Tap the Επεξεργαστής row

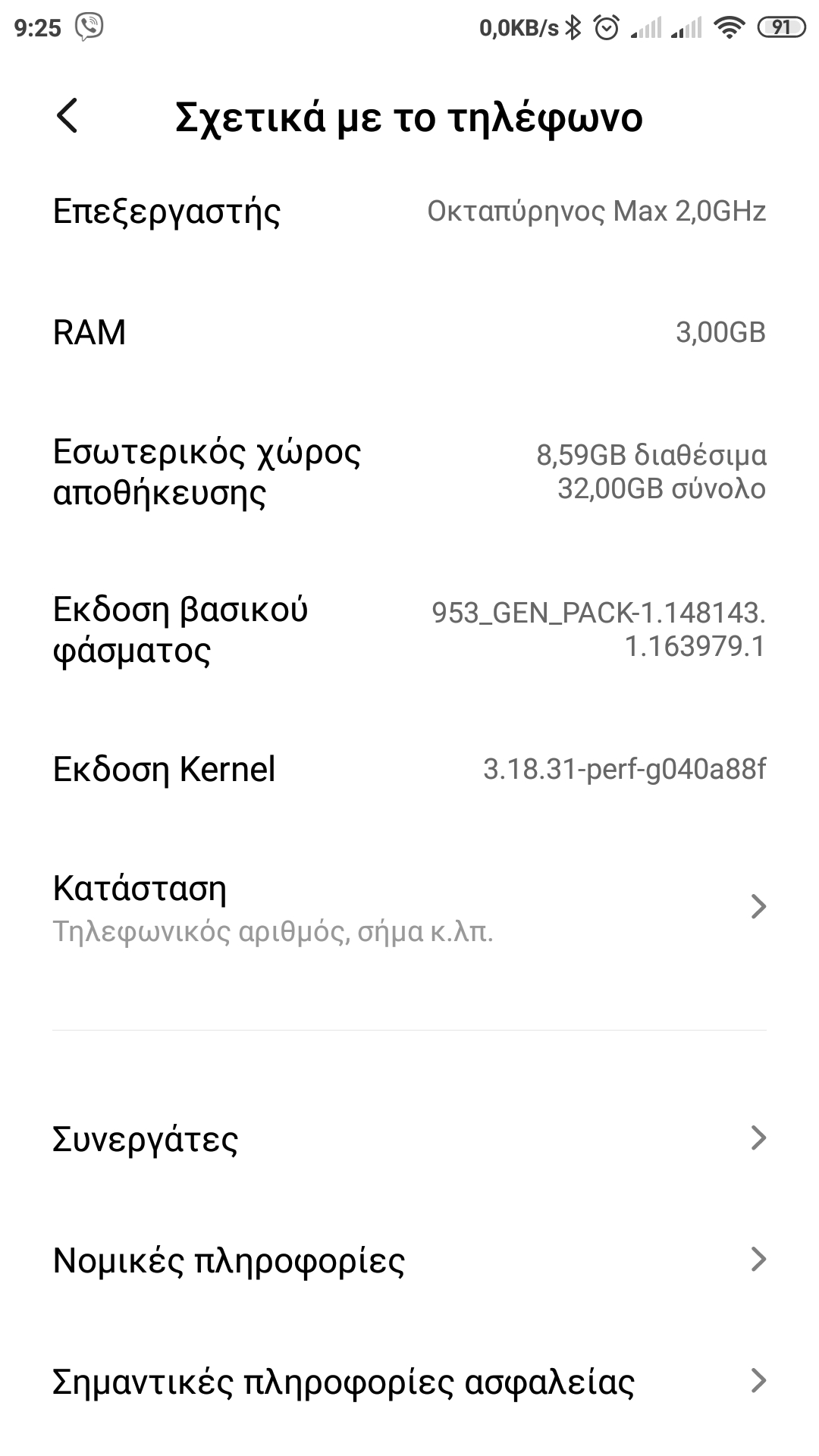[x=409, y=211]
